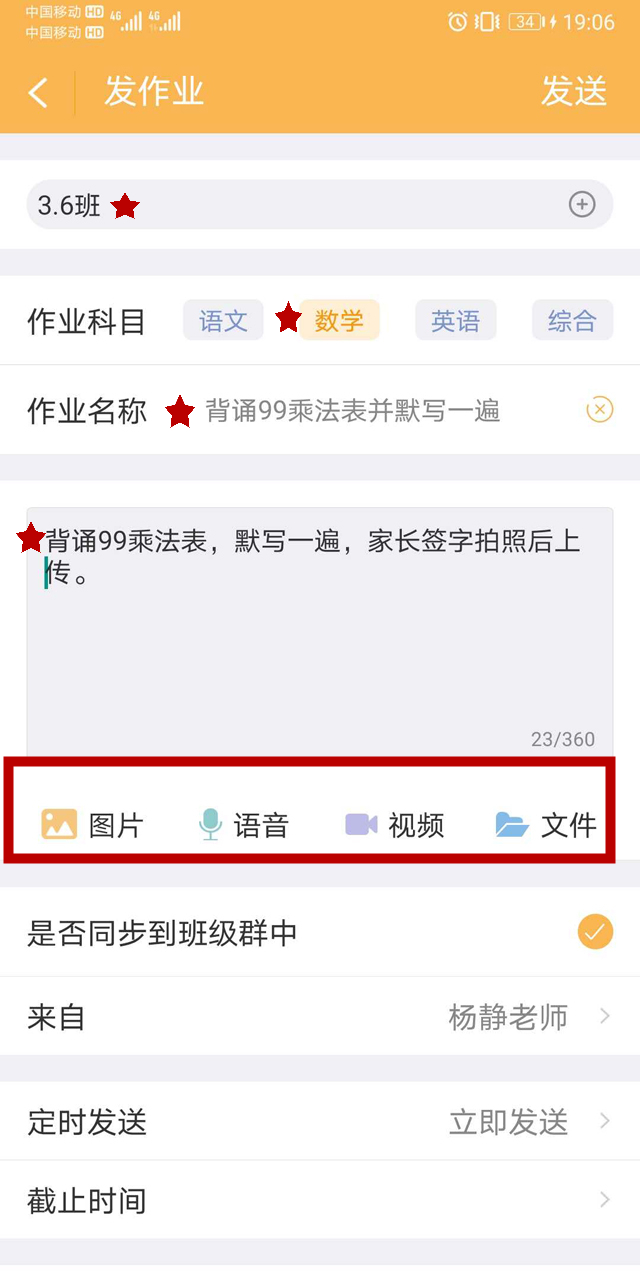The height and width of the screenshot is (1280, 640).
Task: Add a 语音 recording
Action: [244, 825]
